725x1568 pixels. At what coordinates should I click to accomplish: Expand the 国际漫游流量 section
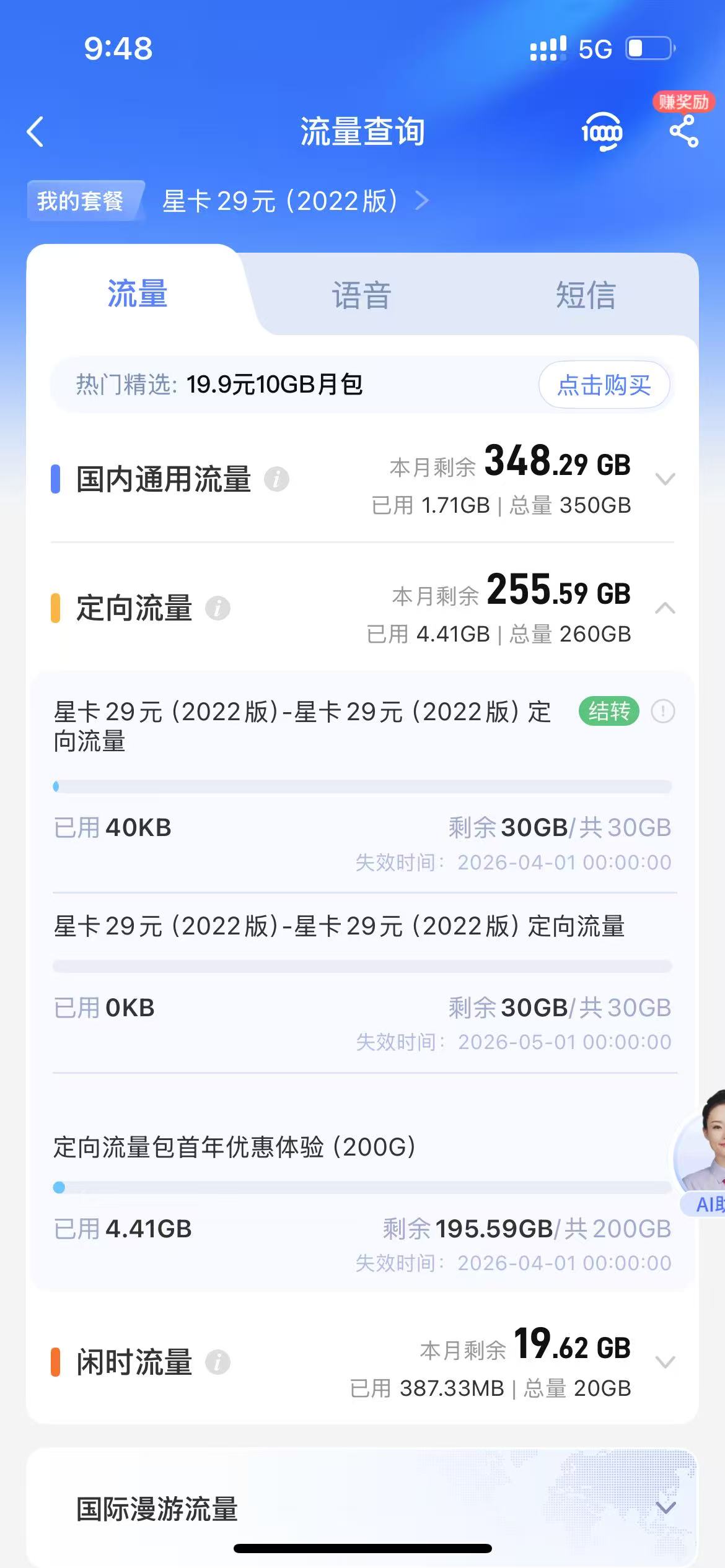(666, 1509)
